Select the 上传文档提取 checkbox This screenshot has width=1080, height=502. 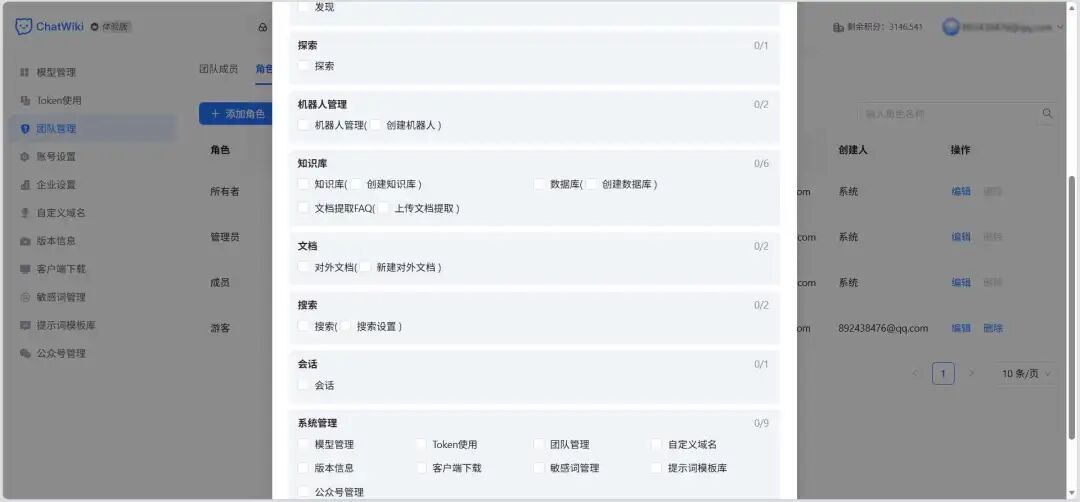pyautogui.click(x=383, y=208)
